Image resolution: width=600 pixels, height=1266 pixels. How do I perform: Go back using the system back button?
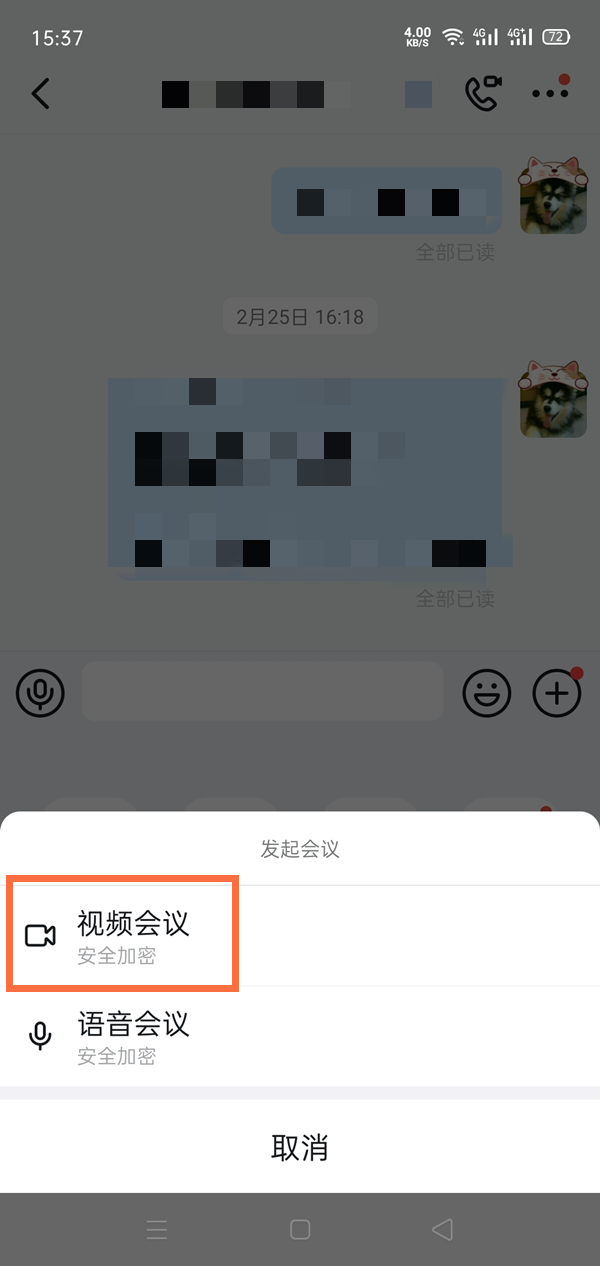[x=442, y=1229]
